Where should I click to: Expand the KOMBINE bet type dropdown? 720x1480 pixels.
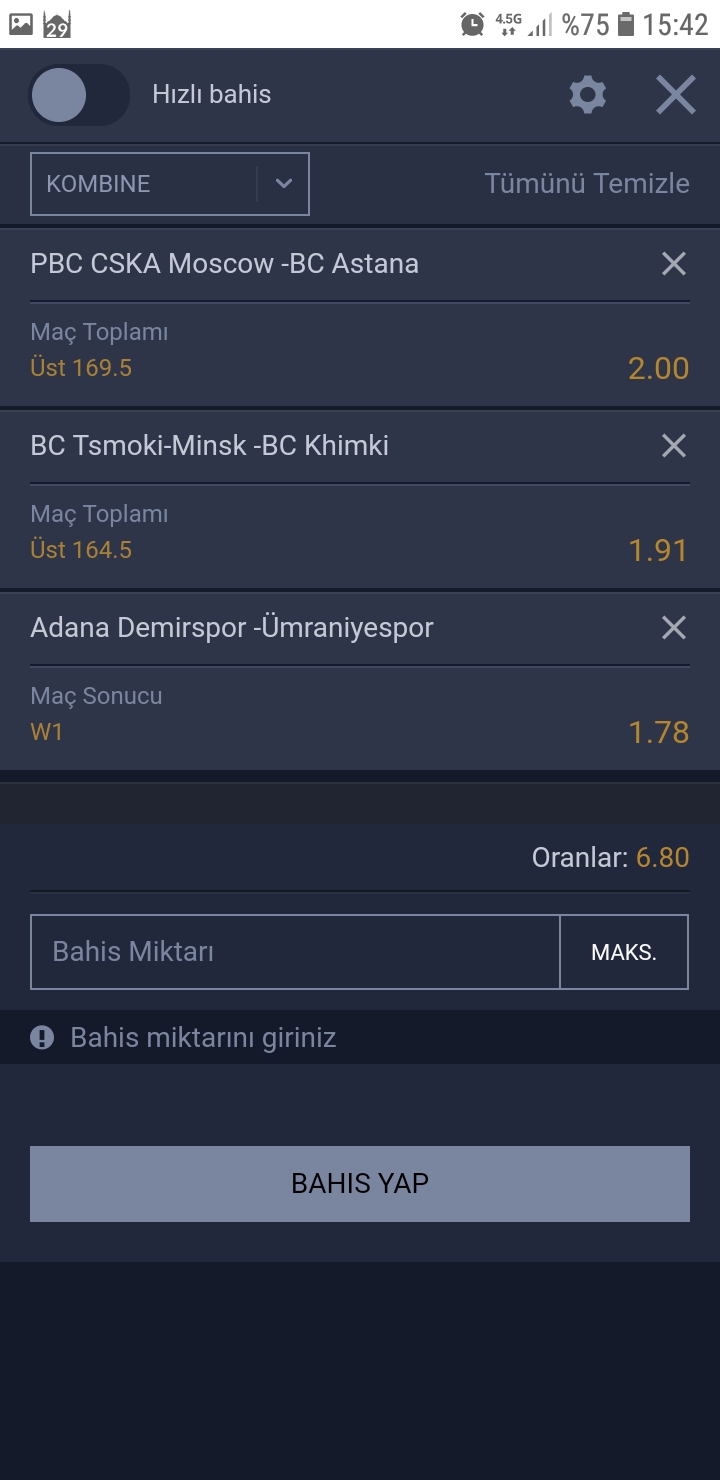[170, 184]
